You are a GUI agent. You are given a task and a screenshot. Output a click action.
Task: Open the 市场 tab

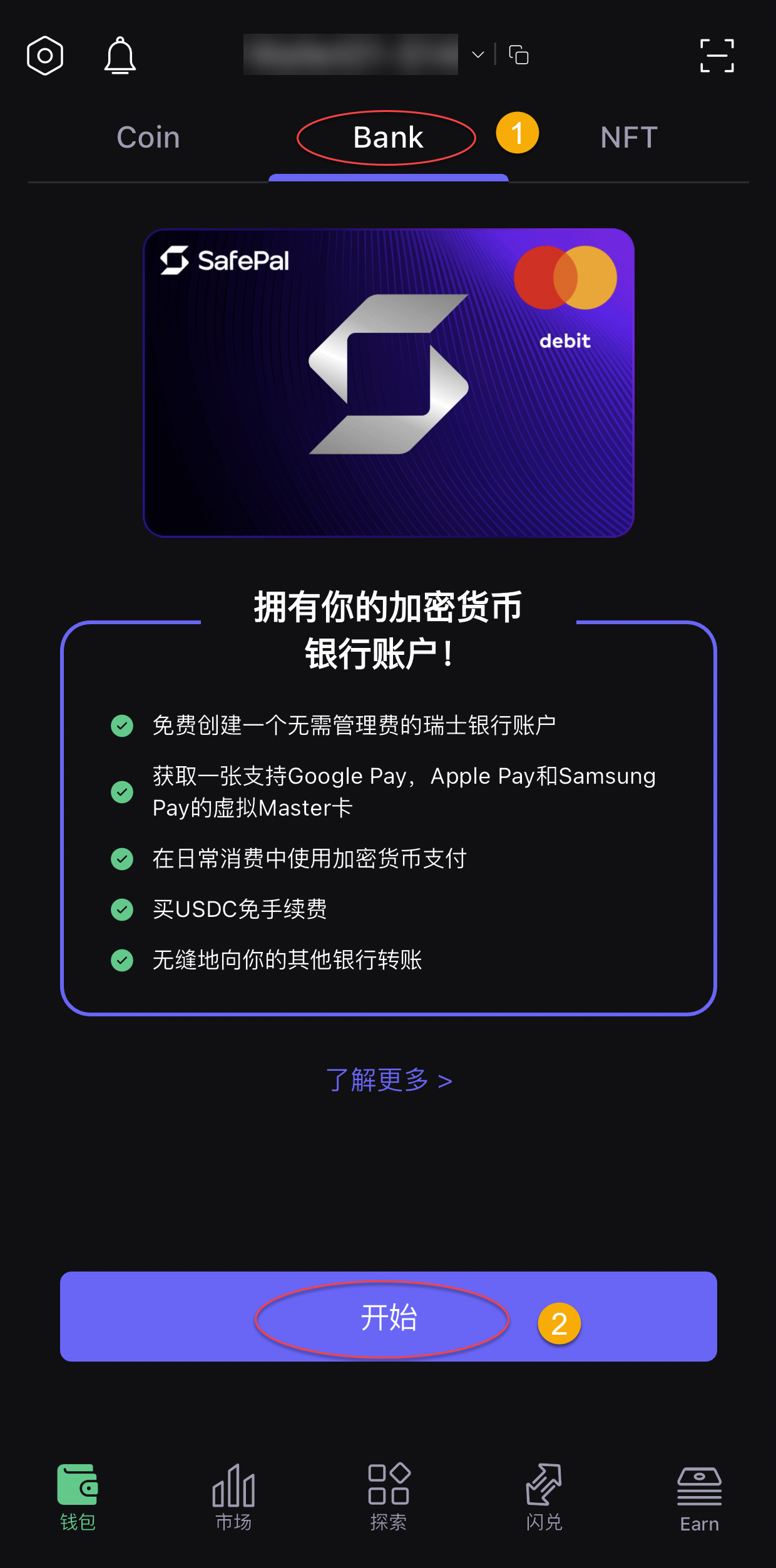coord(233,1497)
